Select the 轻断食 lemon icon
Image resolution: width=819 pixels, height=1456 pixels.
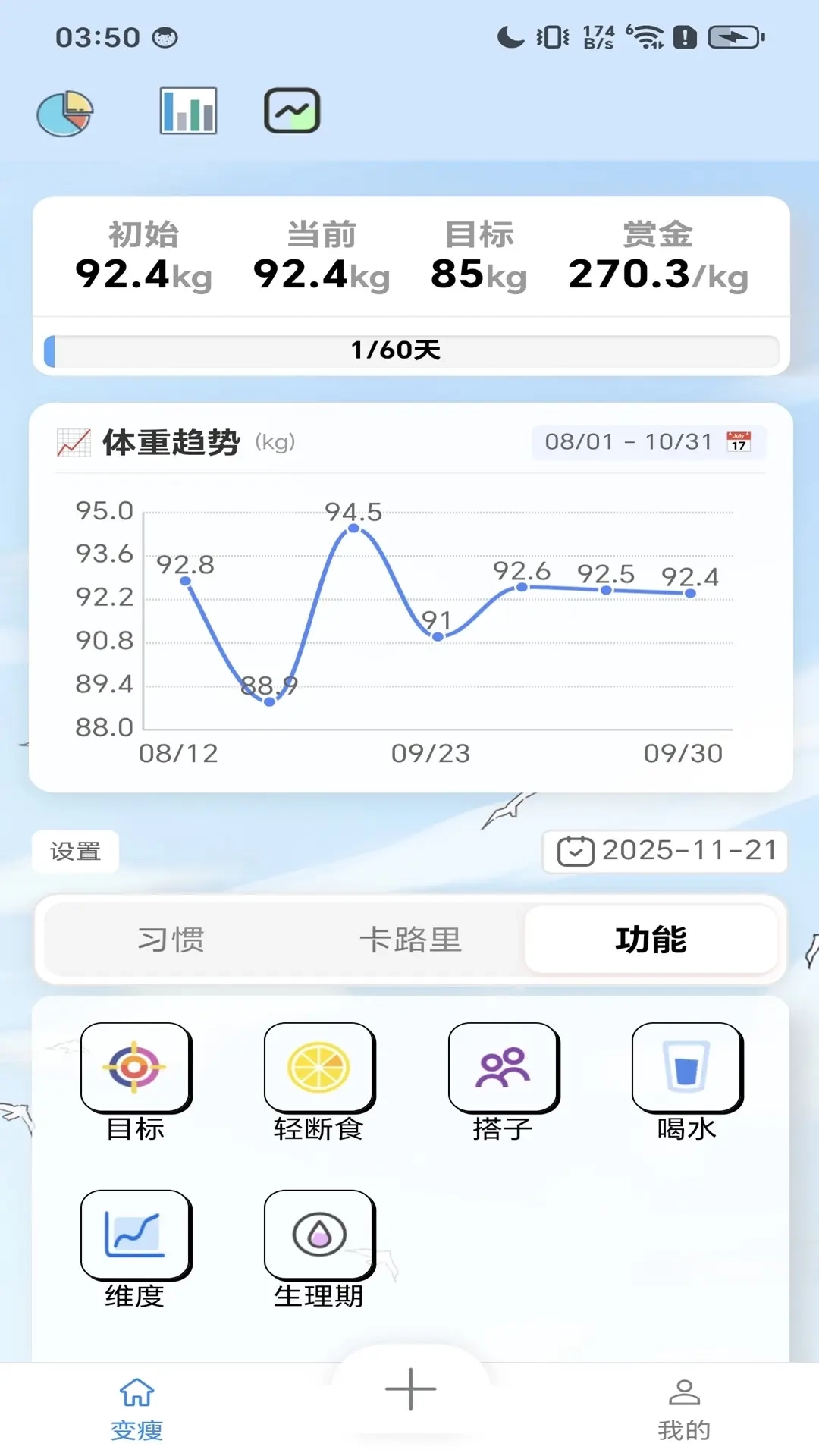click(x=318, y=1067)
